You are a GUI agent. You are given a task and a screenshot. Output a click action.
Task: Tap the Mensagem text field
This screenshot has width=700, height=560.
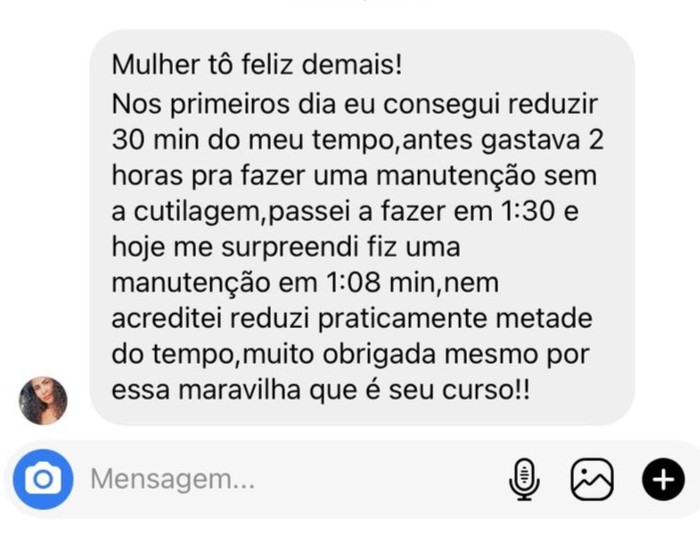tap(280, 480)
